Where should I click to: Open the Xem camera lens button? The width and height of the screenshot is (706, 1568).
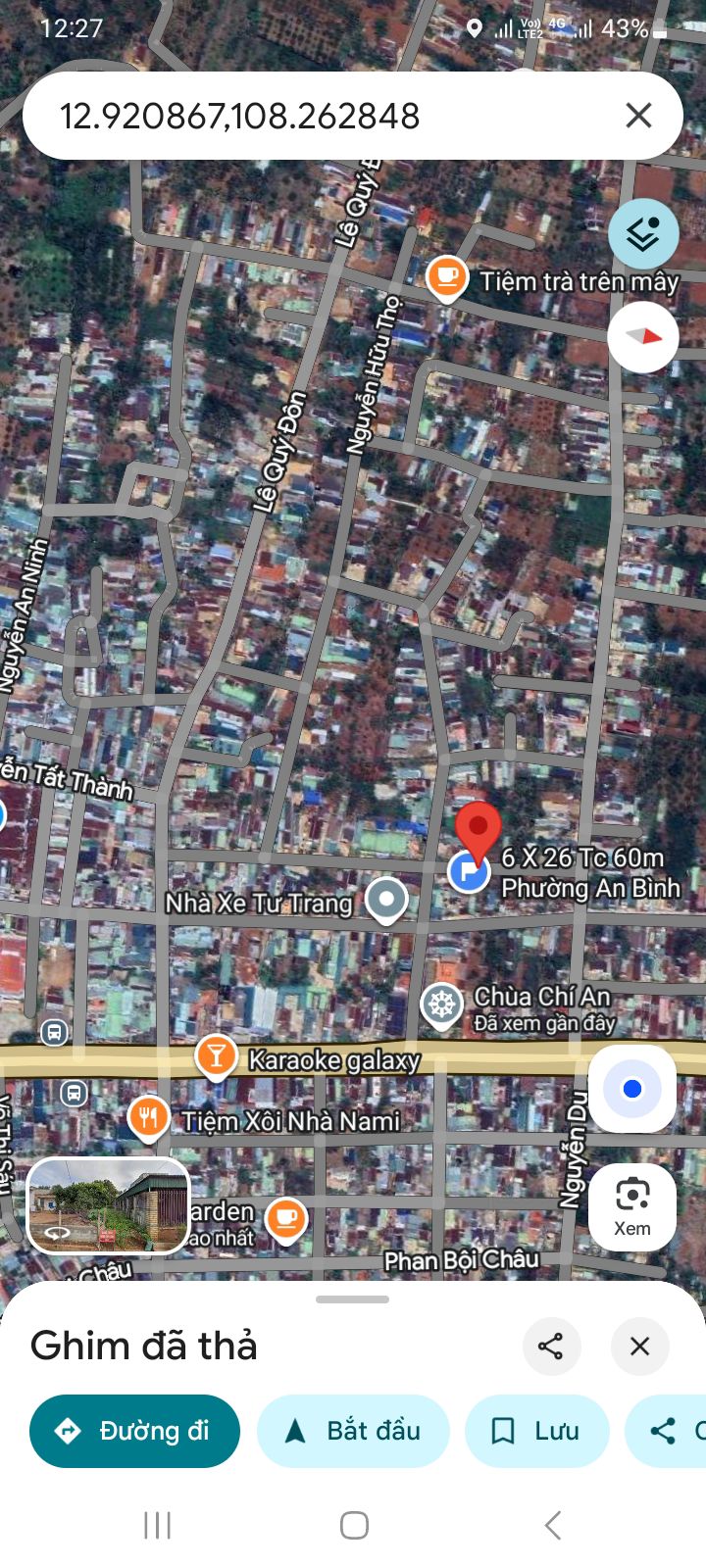tap(632, 1207)
